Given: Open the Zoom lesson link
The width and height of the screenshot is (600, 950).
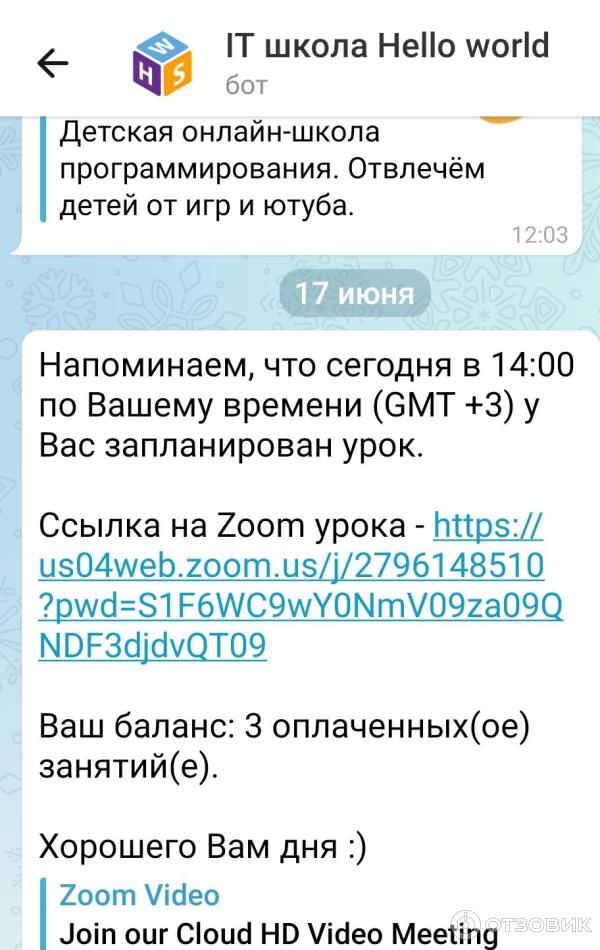Looking at the screenshot, I should tap(290, 567).
